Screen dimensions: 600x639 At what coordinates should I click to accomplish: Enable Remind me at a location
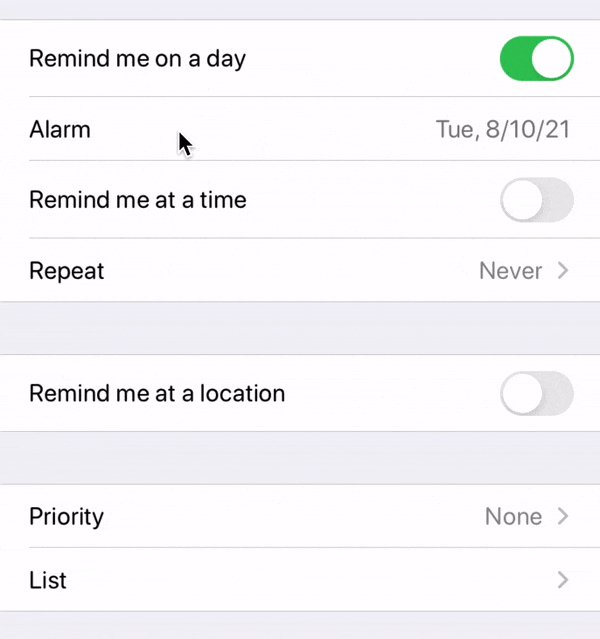click(x=536, y=394)
